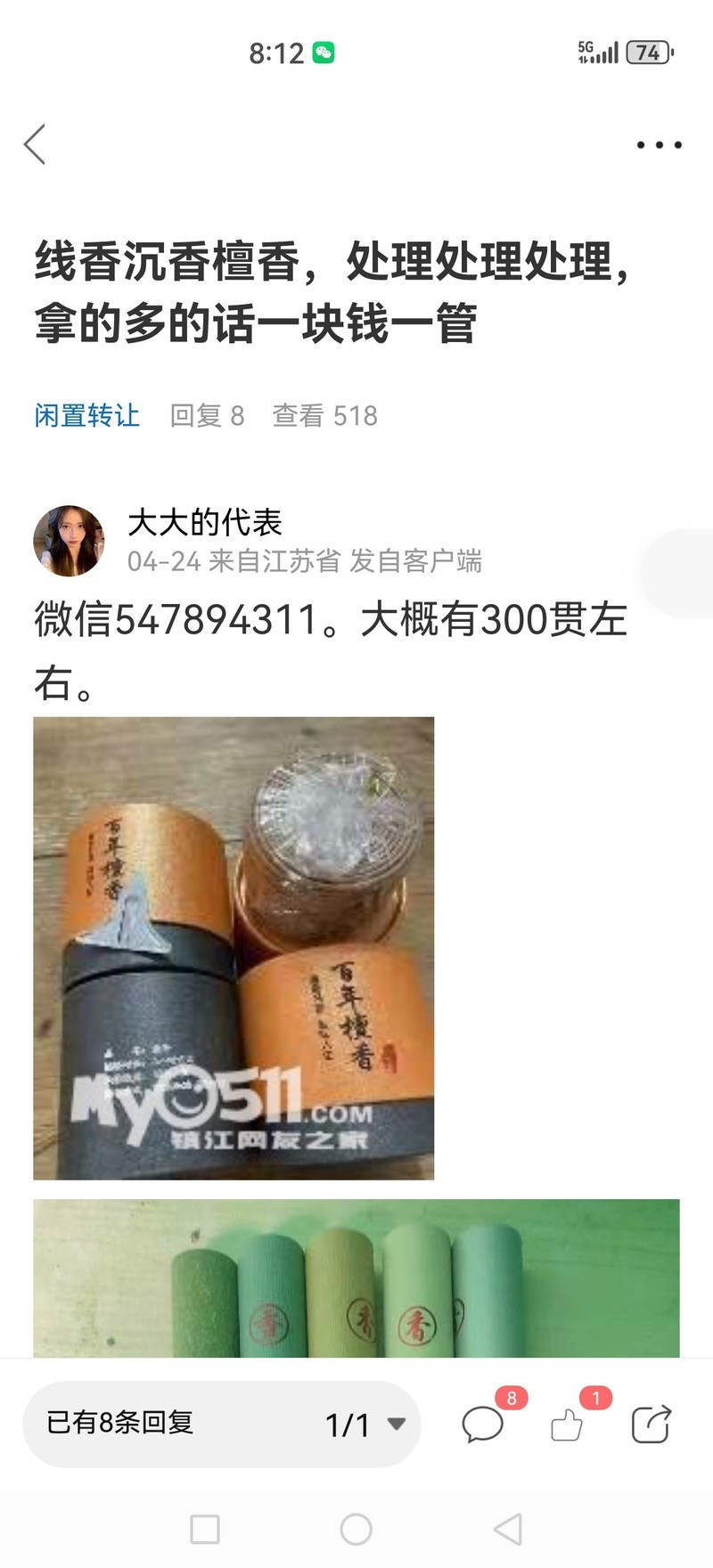Open the 百年檀香 incense photo
The width and height of the screenshot is (713, 1568).
click(x=234, y=948)
